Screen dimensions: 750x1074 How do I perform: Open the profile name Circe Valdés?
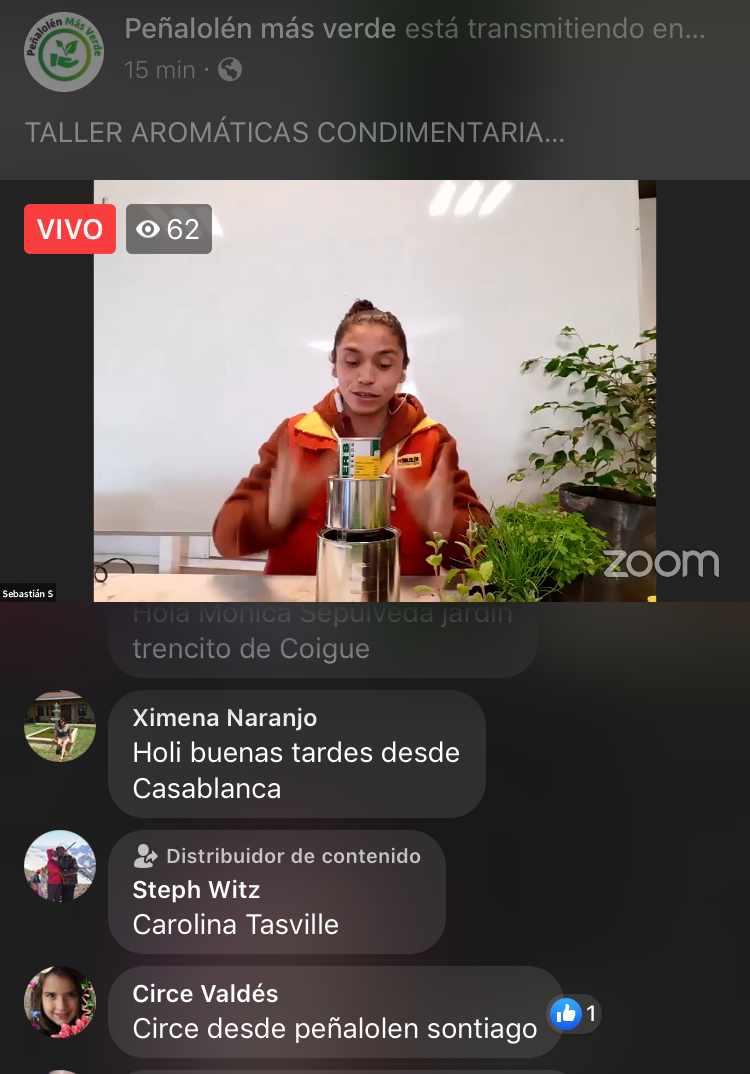coord(205,994)
